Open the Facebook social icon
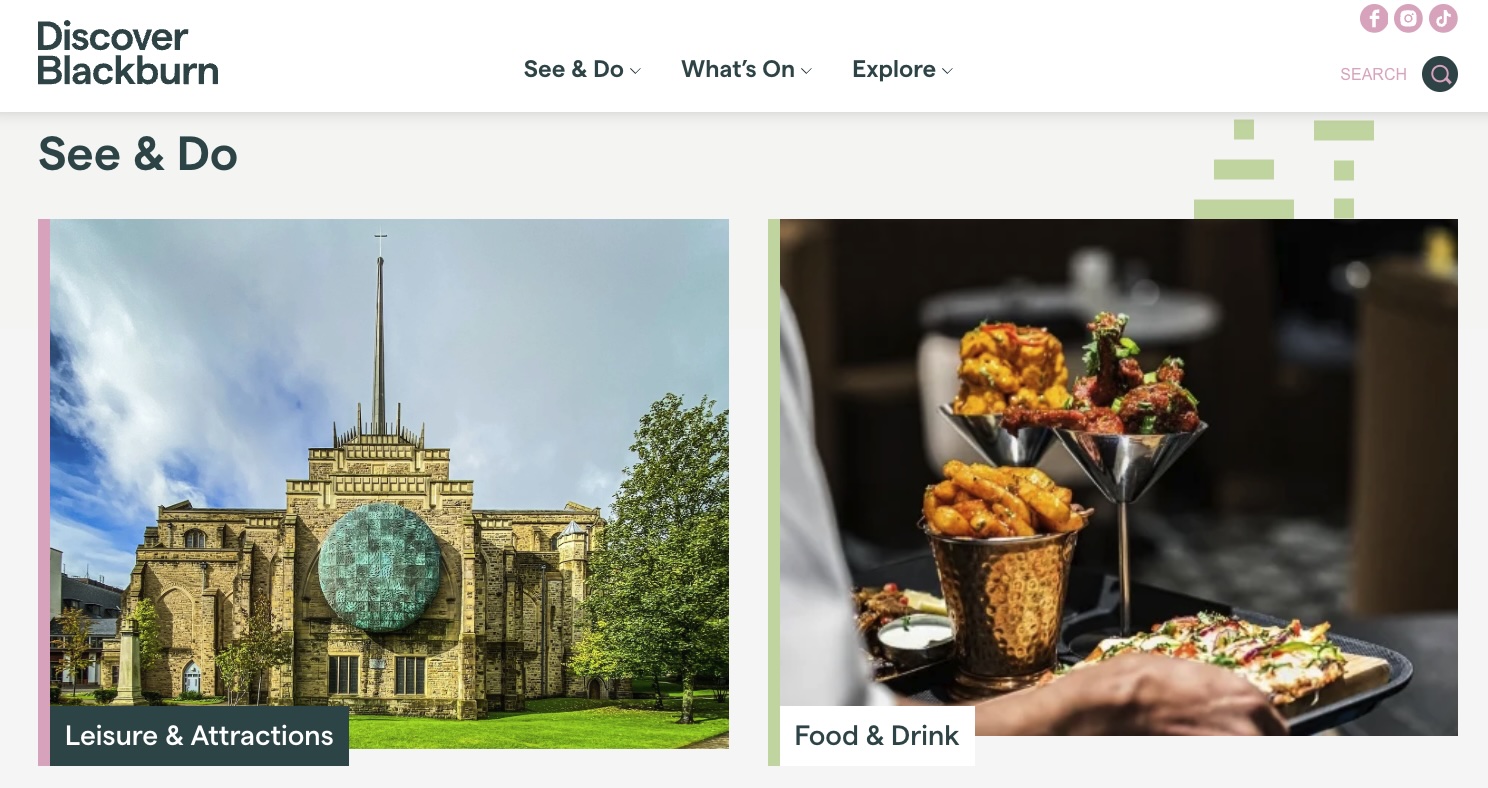 1374,18
